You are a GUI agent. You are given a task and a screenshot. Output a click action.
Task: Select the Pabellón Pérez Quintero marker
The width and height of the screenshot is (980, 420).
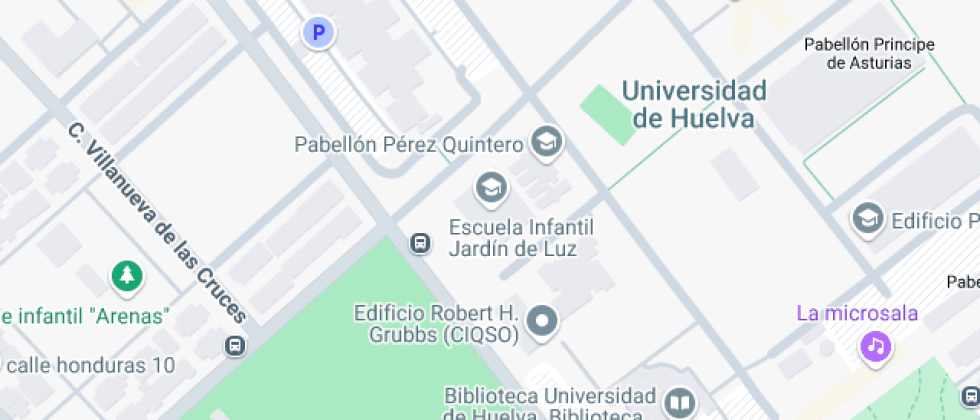tap(546, 142)
